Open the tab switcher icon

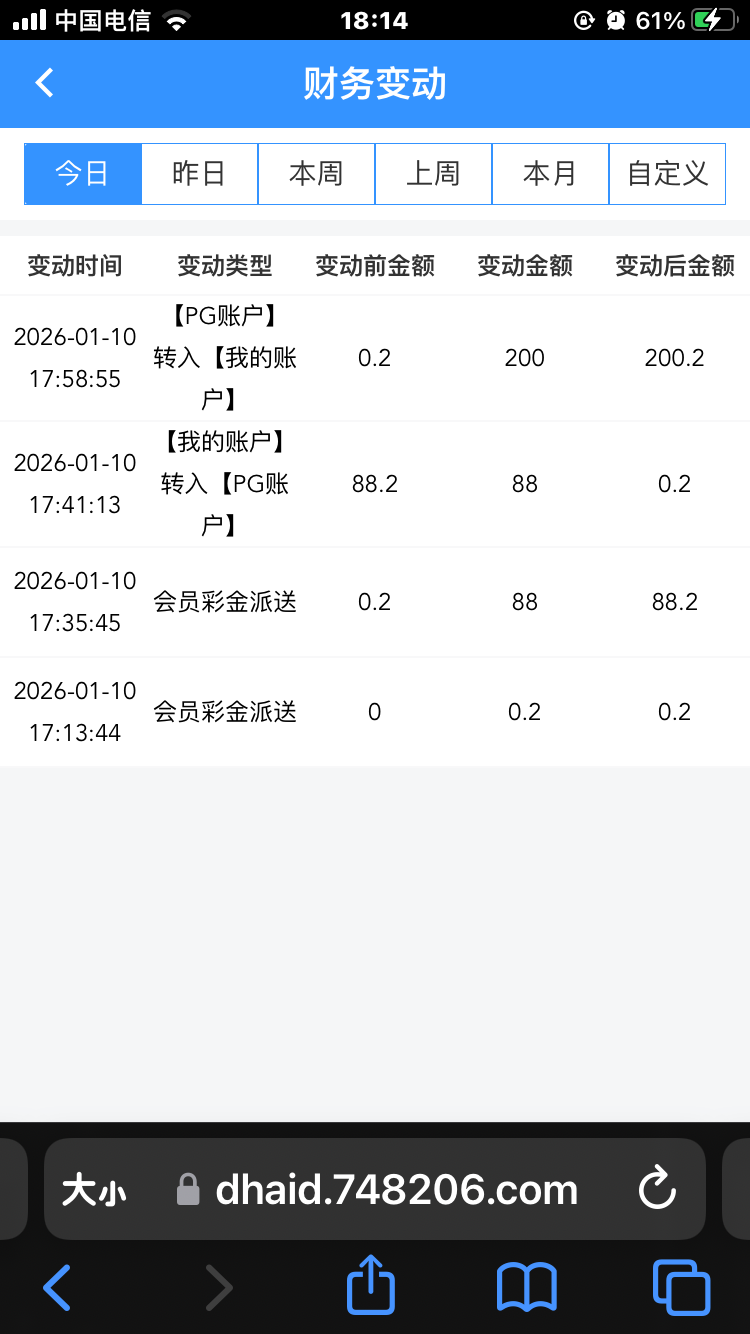coord(681,1287)
